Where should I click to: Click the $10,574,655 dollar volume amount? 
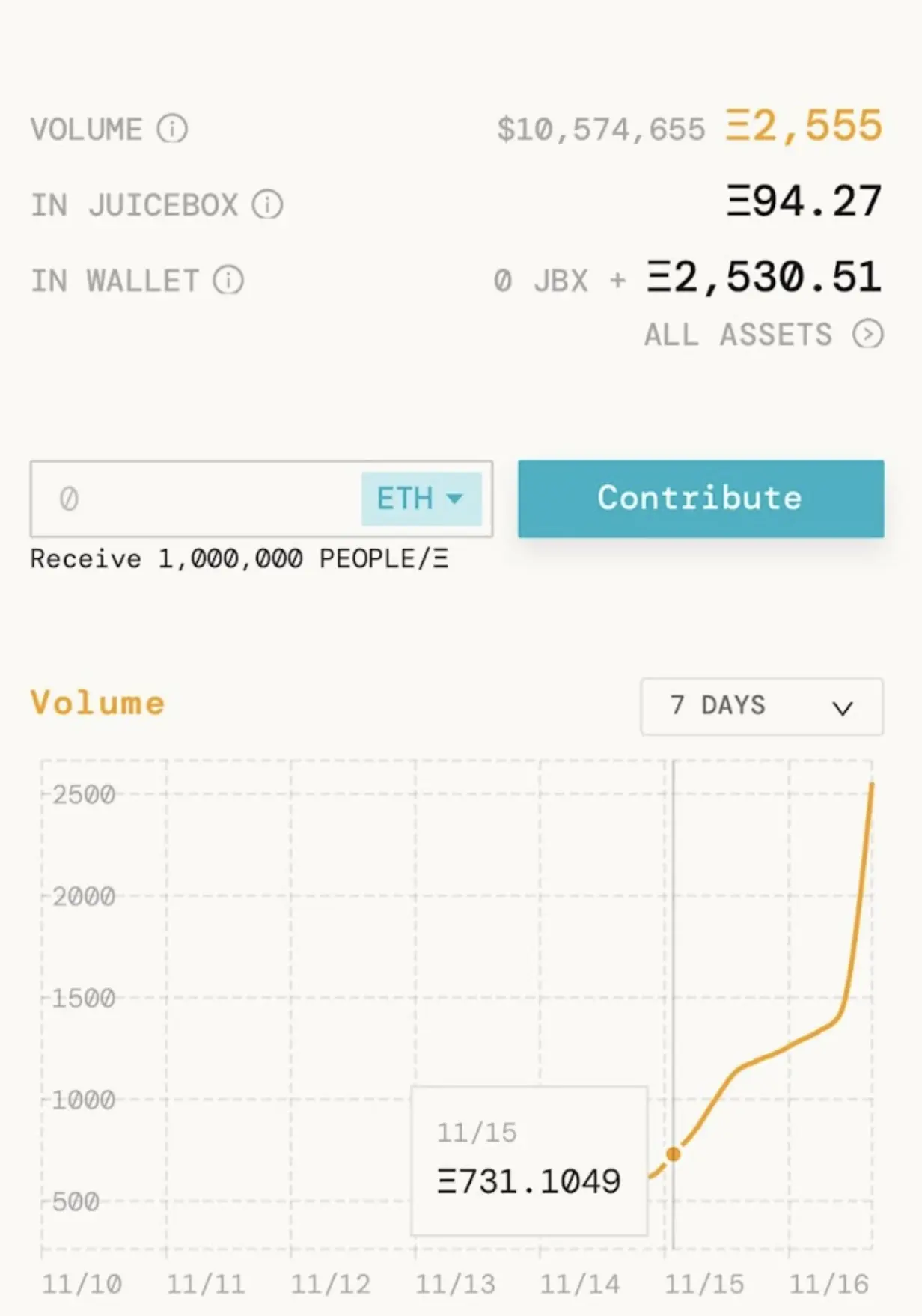point(602,127)
